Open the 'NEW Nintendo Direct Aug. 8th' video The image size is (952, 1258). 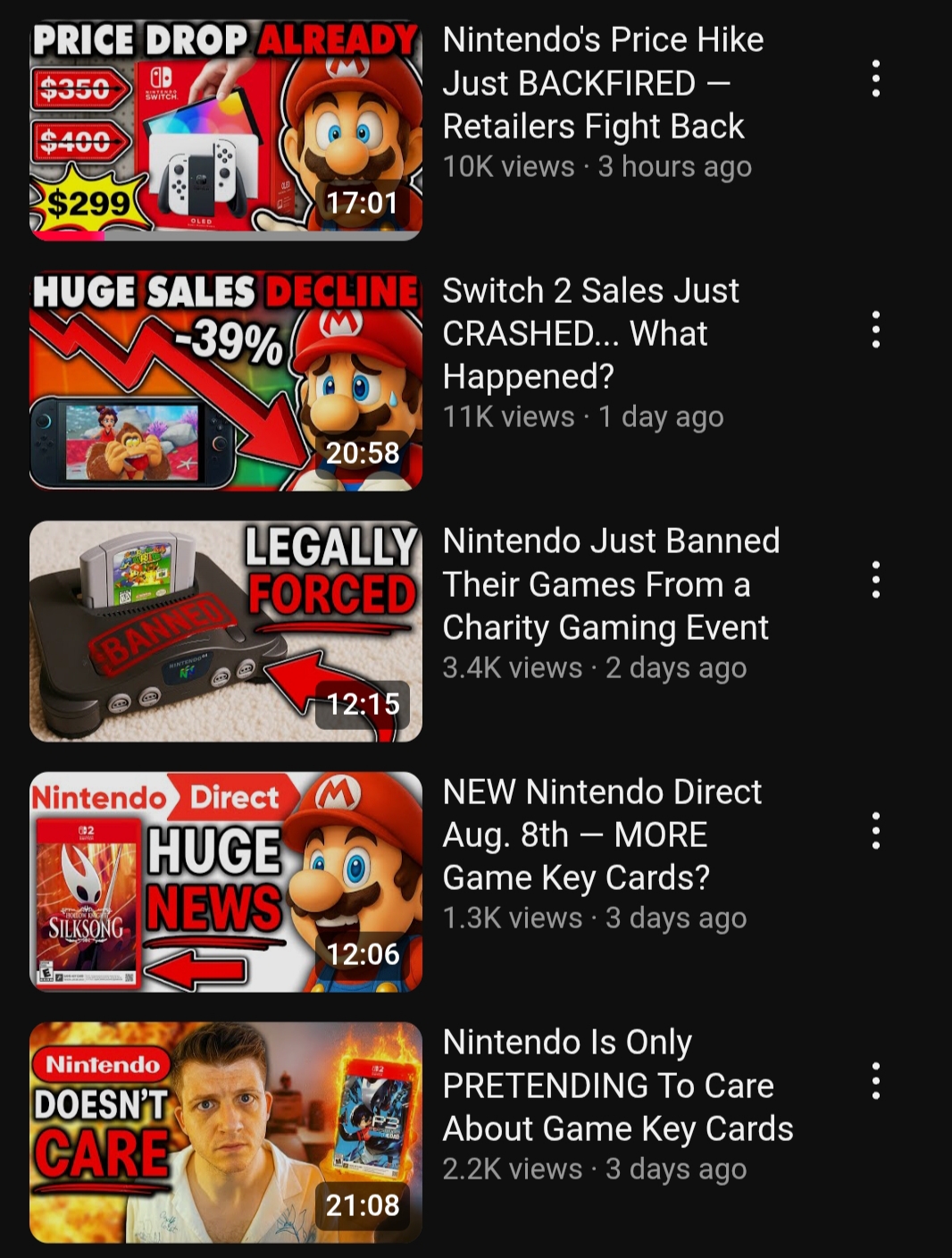click(226, 882)
